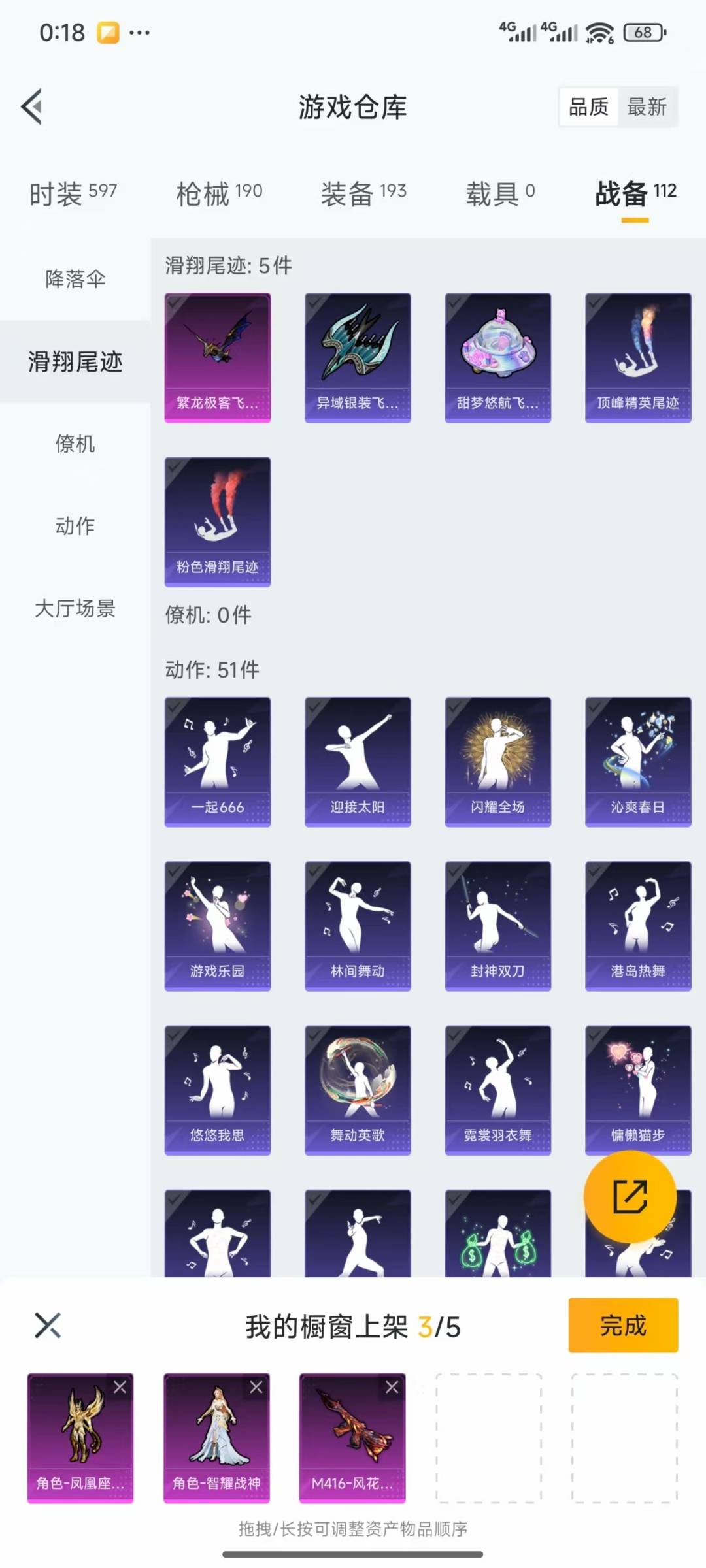Viewport: 706px width, 1568px height.
Task: Confirm the showcase with the 完成 button
Action: [x=623, y=1325]
